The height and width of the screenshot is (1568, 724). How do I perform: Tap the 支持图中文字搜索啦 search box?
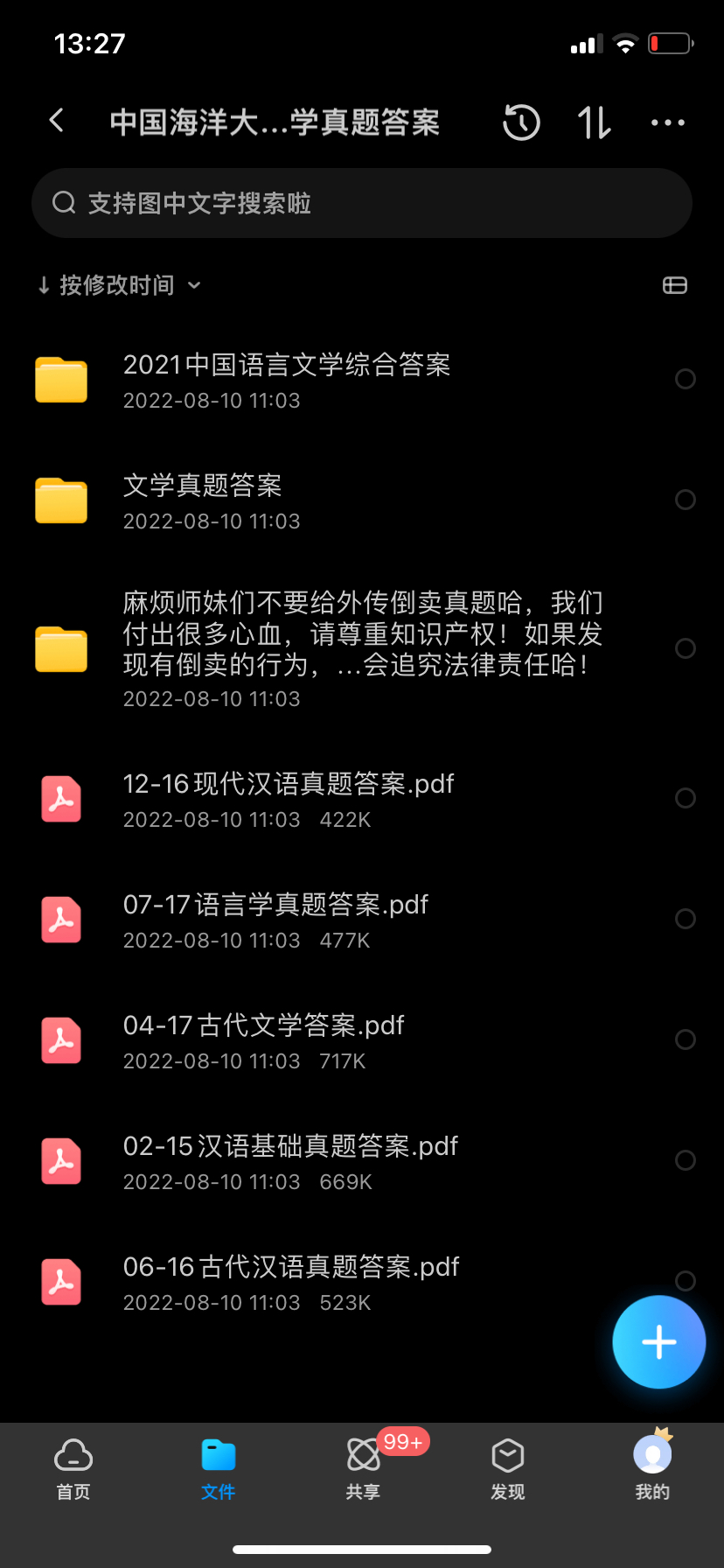click(362, 203)
